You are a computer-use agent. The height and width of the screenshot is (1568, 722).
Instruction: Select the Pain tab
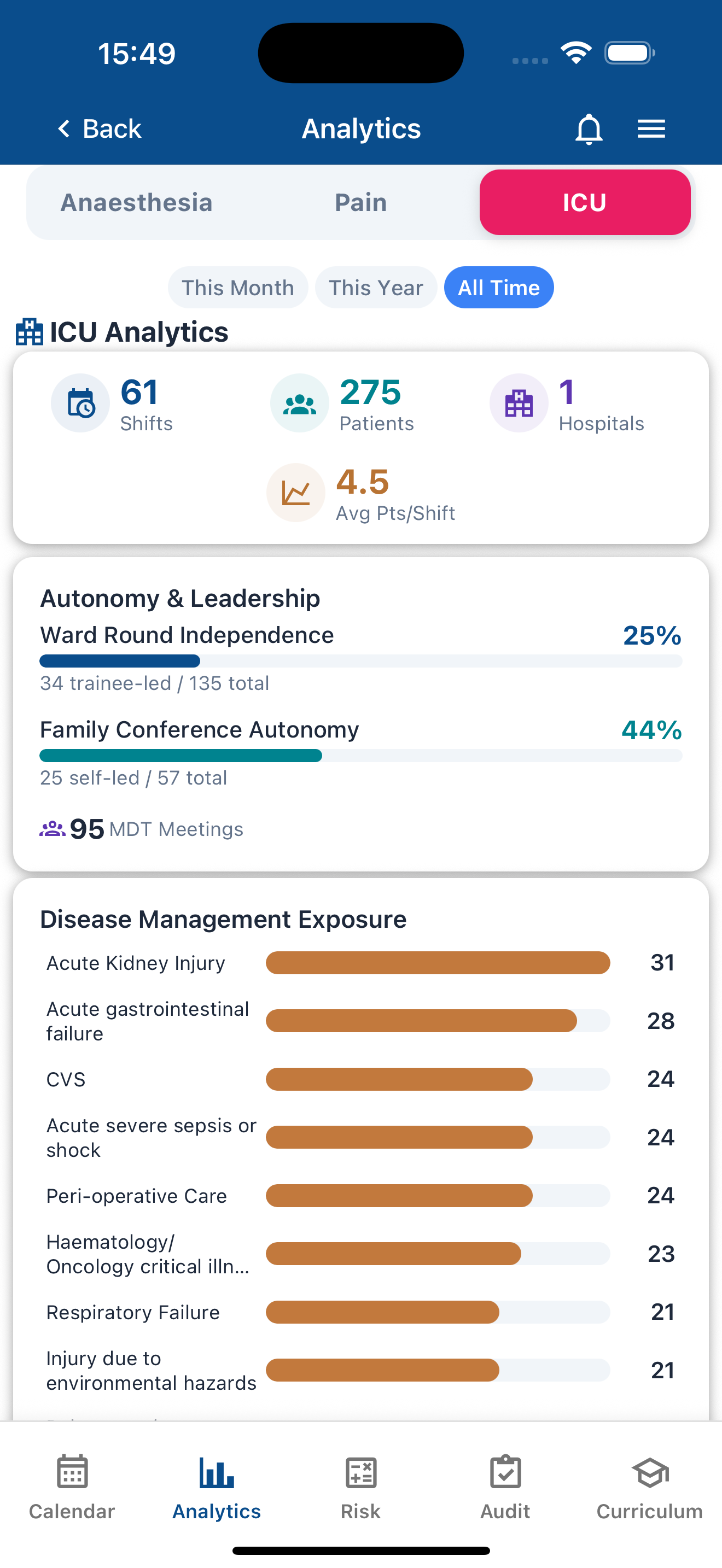[360, 202]
